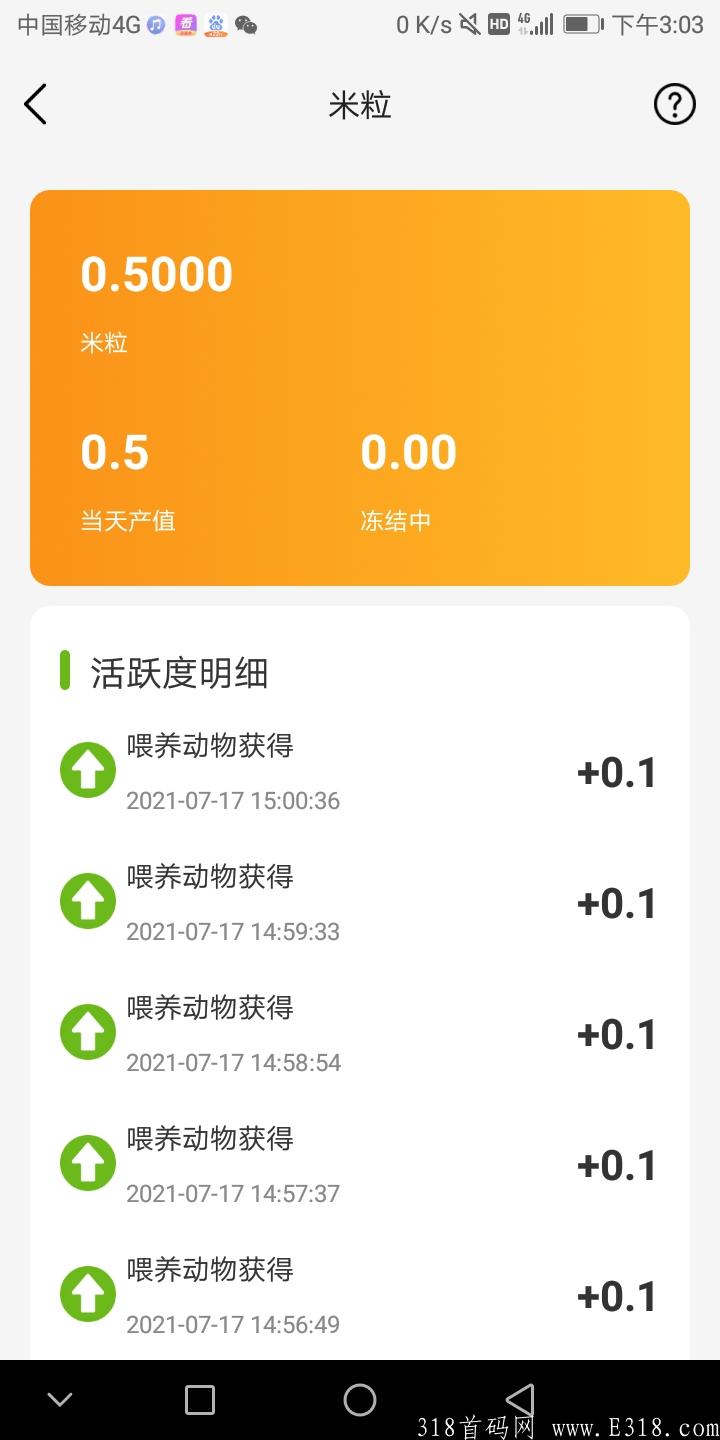Tap the green arrow icon beside the 14:59:33 entry
The image size is (720, 1440).
pos(87,901)
